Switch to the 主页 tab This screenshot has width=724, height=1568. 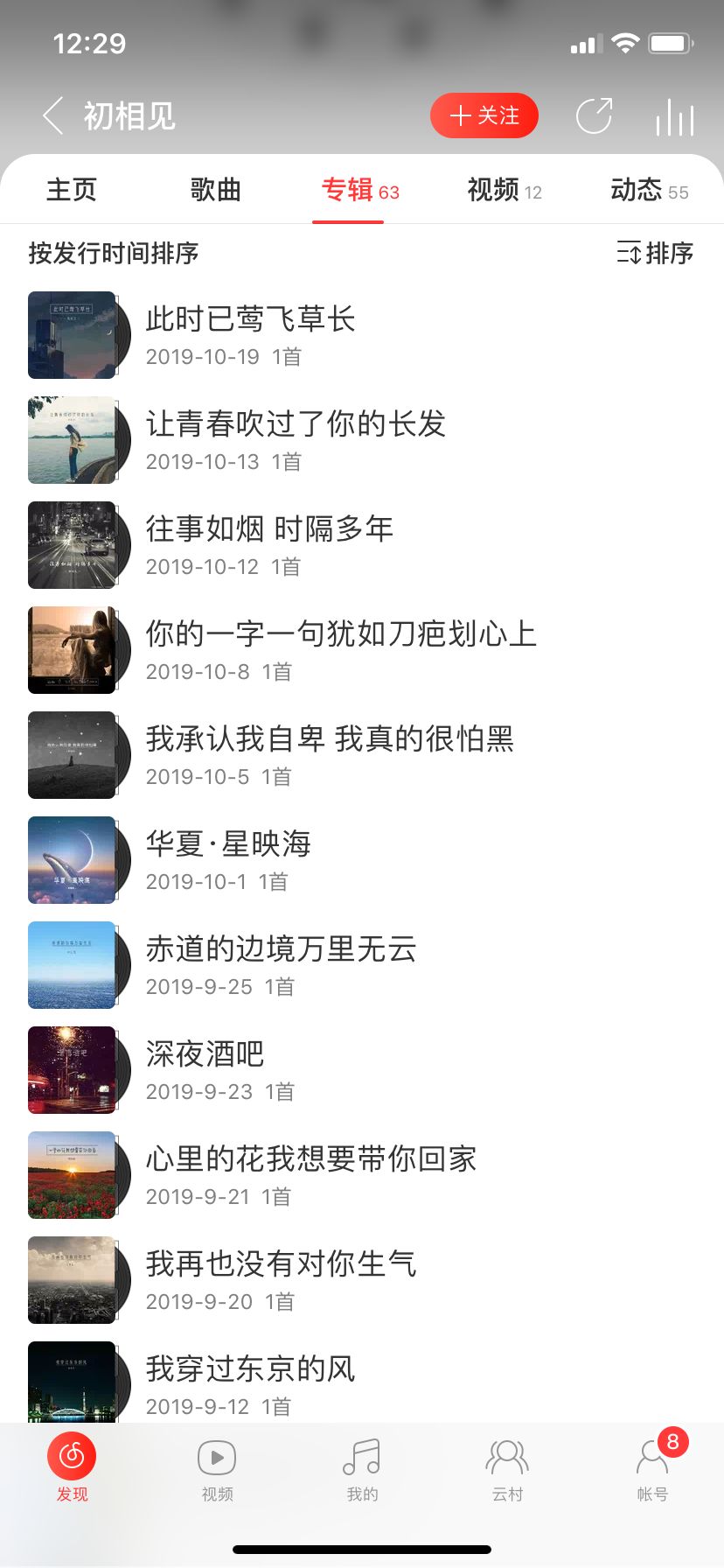(x=72, y=189)
